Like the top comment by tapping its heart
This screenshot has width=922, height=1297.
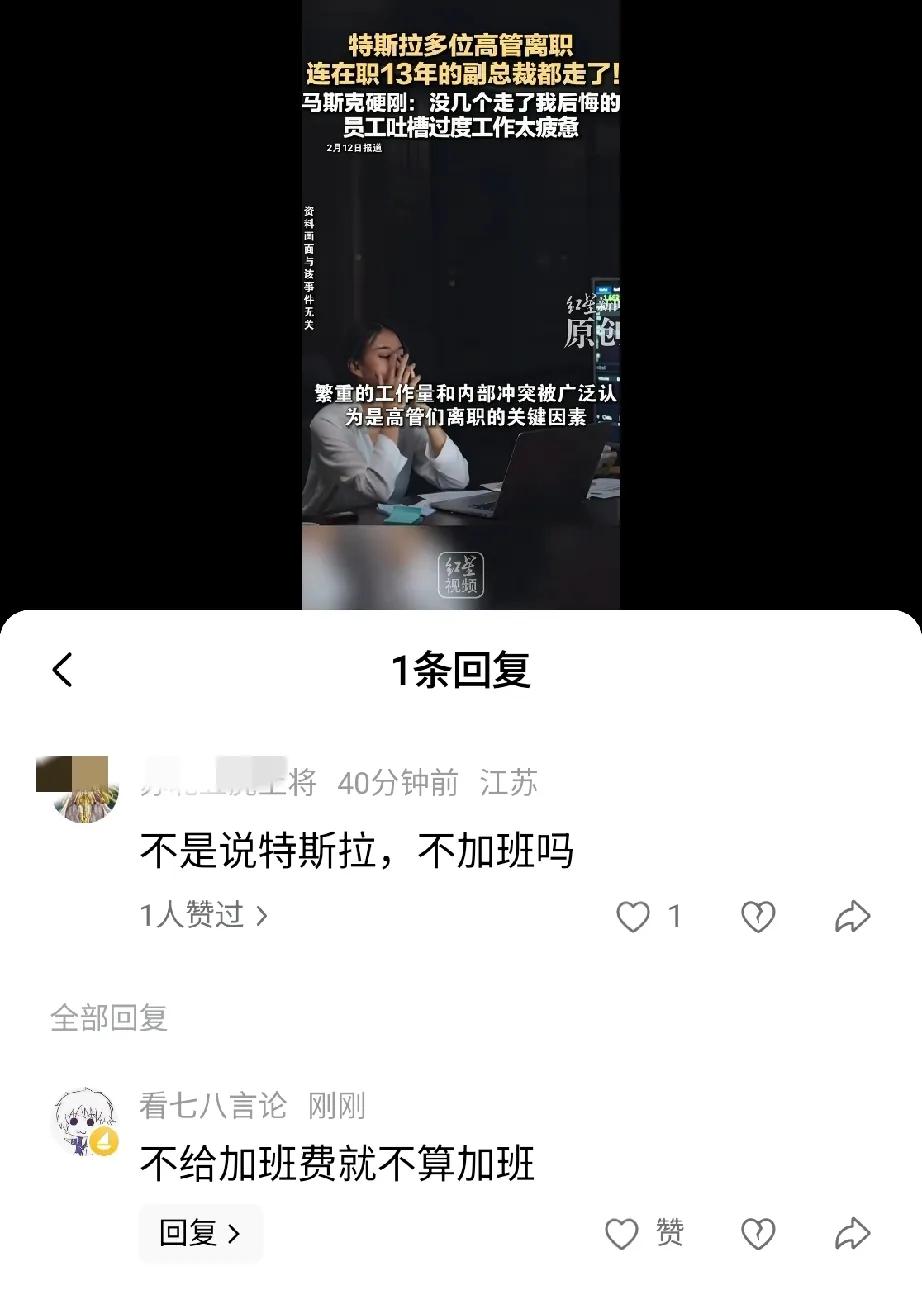634,915
